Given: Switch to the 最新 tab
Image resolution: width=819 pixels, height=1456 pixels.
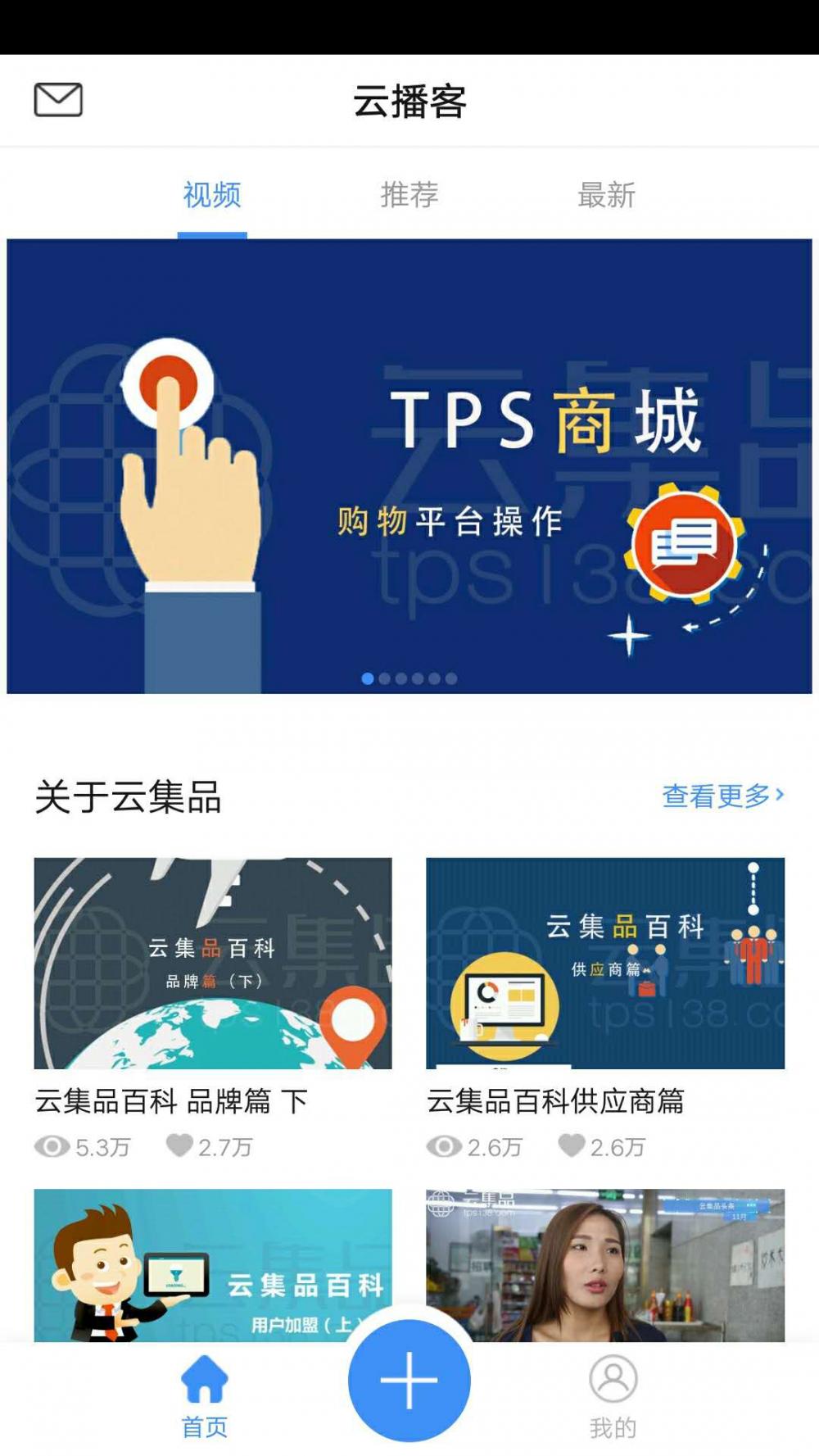Looking at the screenshot, I should [606, 195].
